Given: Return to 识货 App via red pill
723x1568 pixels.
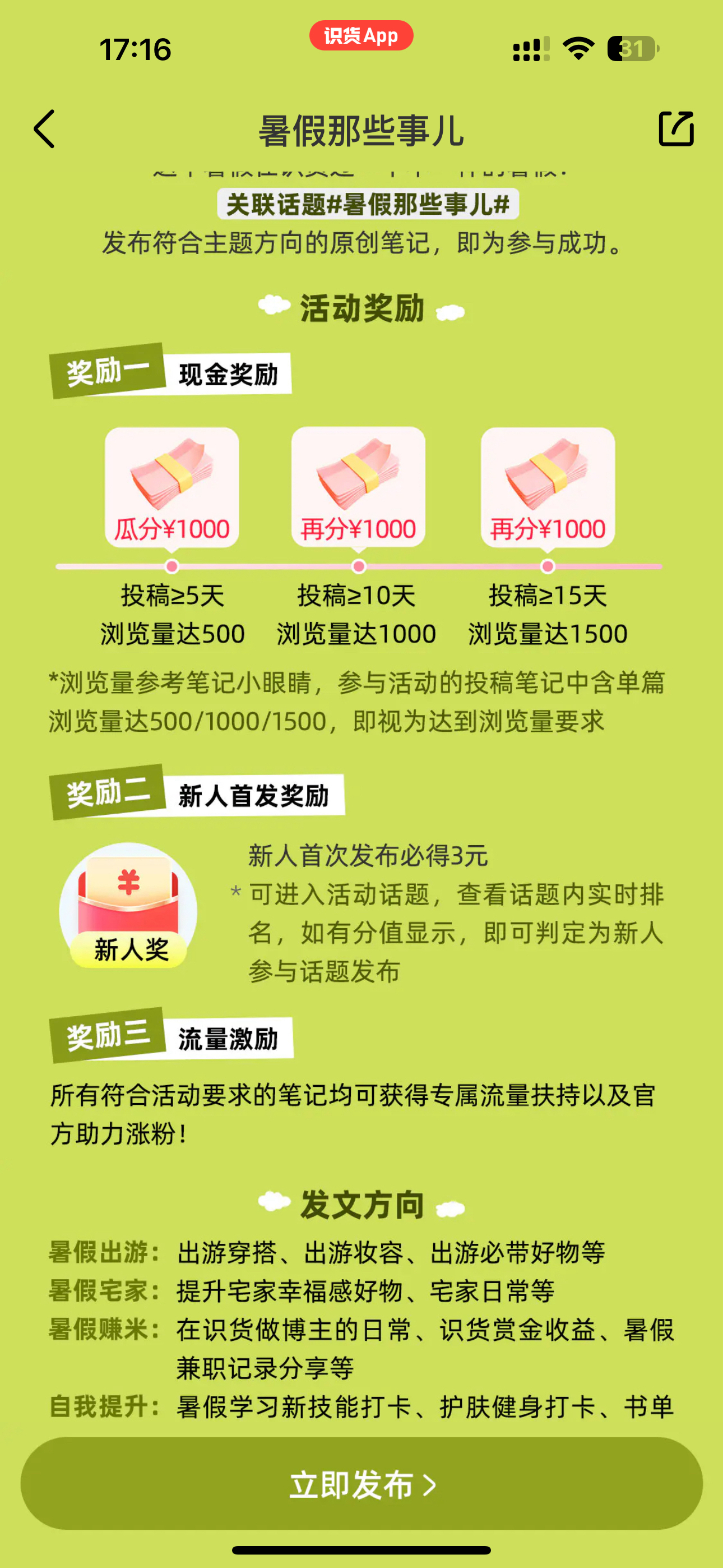Looking at the screenshot, I should click(361, 36).
